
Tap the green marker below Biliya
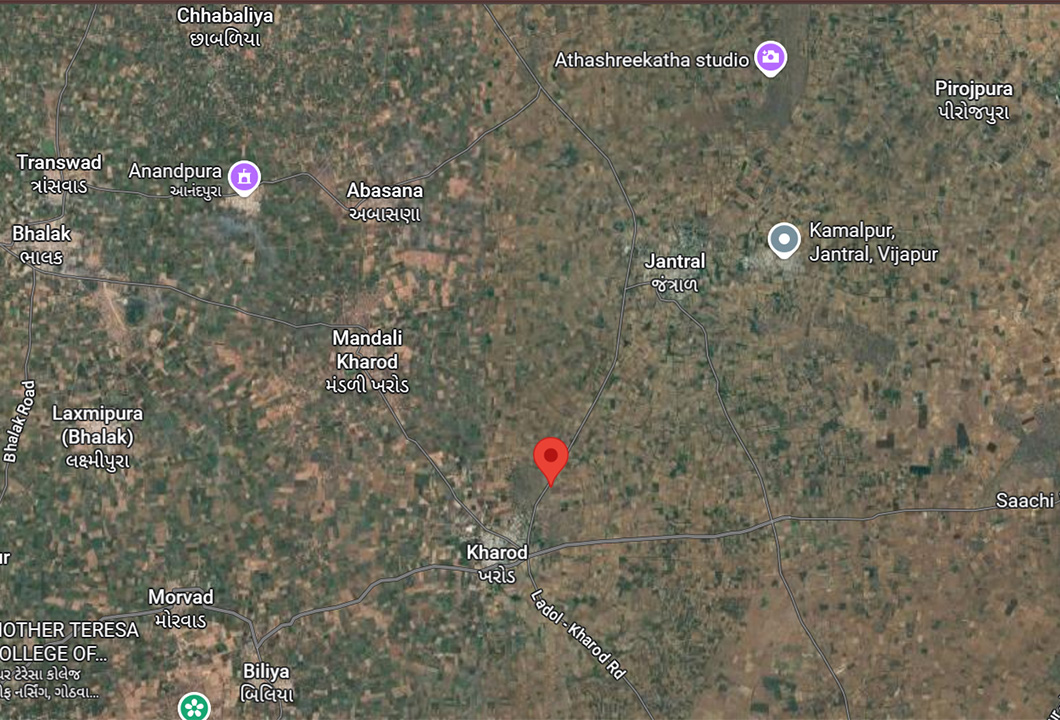[194, 707]
